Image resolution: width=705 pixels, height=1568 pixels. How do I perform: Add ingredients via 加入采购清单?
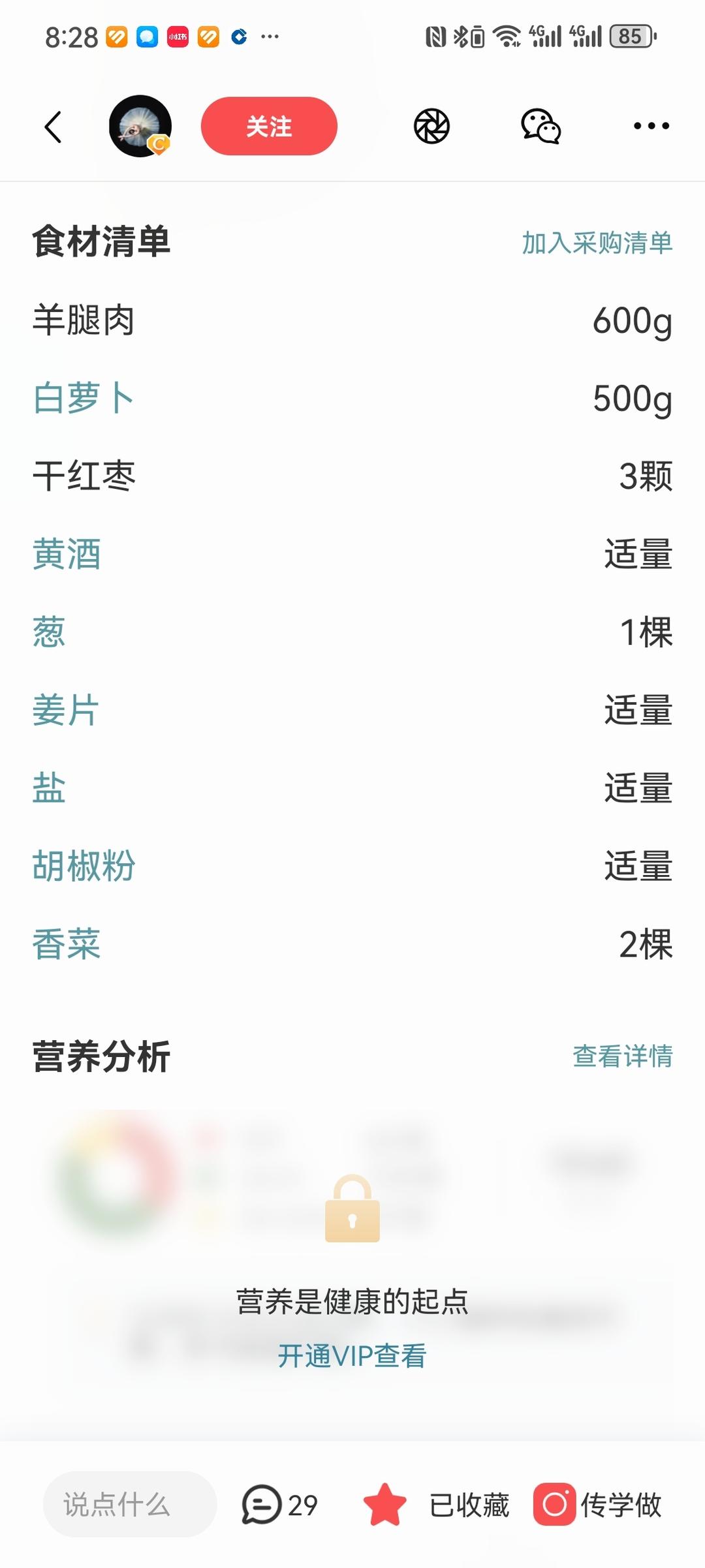click(597, 243)
